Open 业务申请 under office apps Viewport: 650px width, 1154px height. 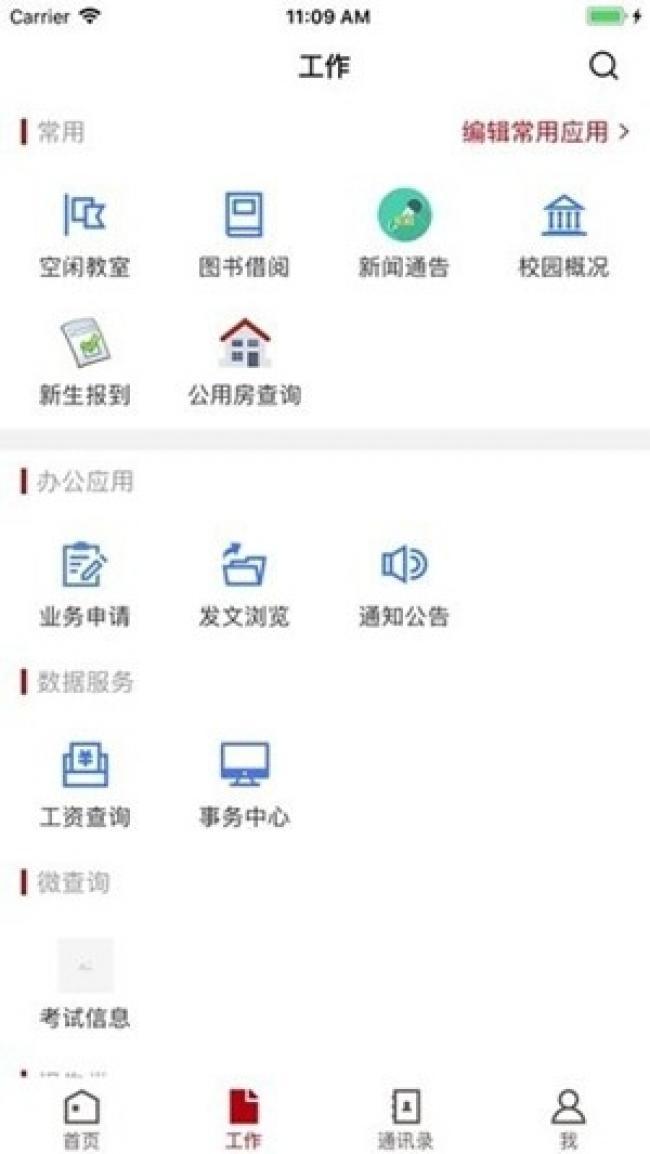pyautogui.click(x=85, y=585)
